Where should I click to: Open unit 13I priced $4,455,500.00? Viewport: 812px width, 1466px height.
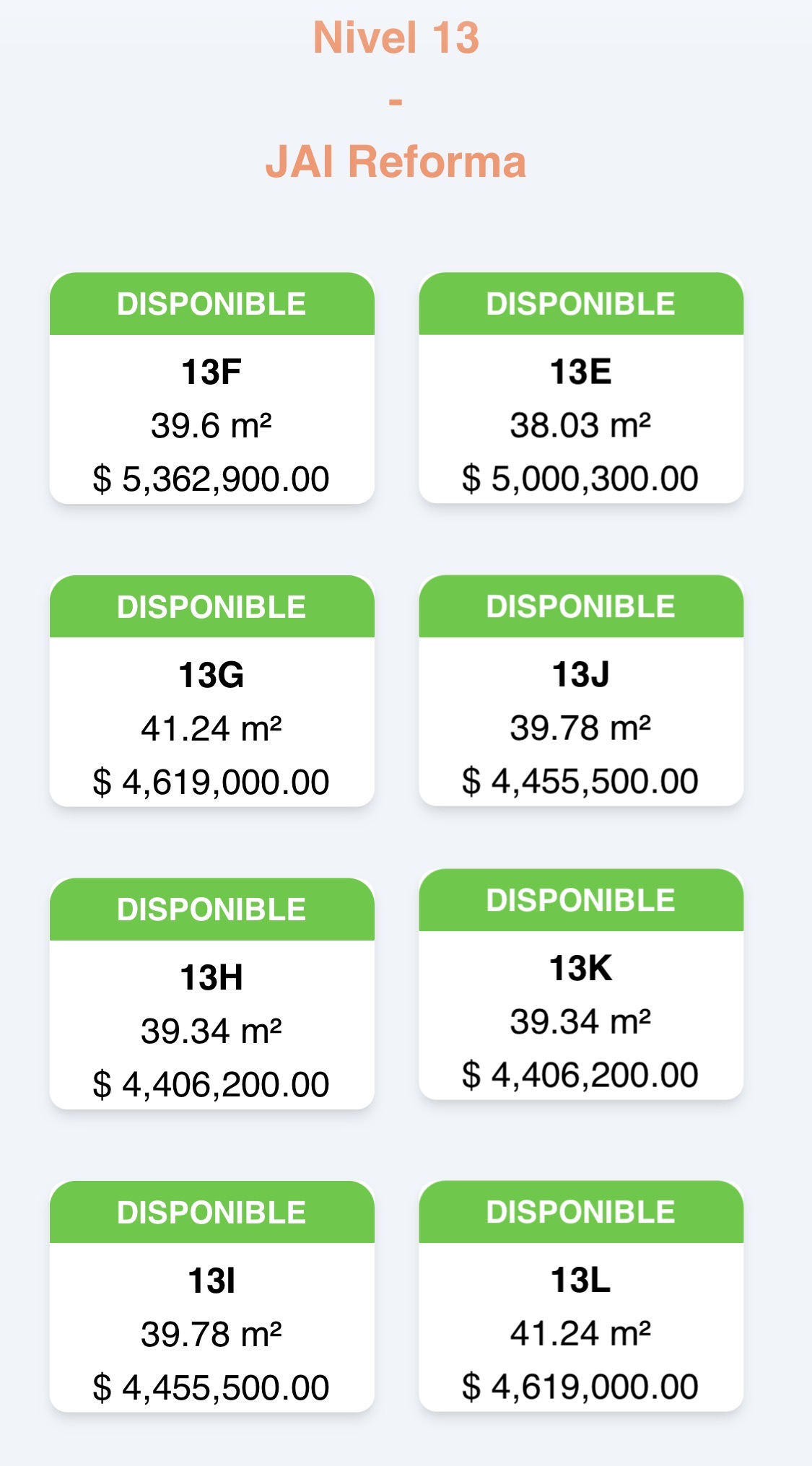click(x=211, y=1296)
